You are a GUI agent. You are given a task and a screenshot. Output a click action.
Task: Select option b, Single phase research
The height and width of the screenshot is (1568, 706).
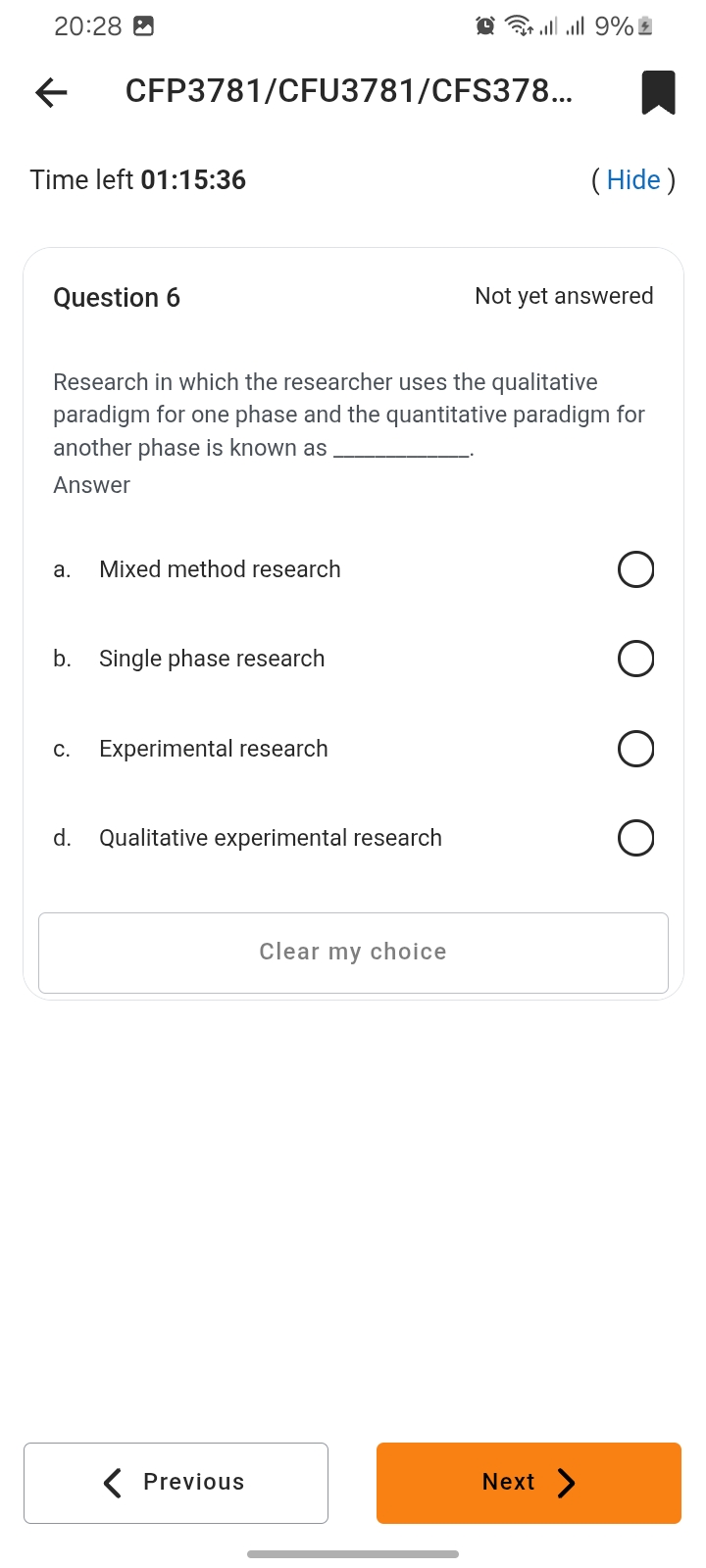[635, 658]
